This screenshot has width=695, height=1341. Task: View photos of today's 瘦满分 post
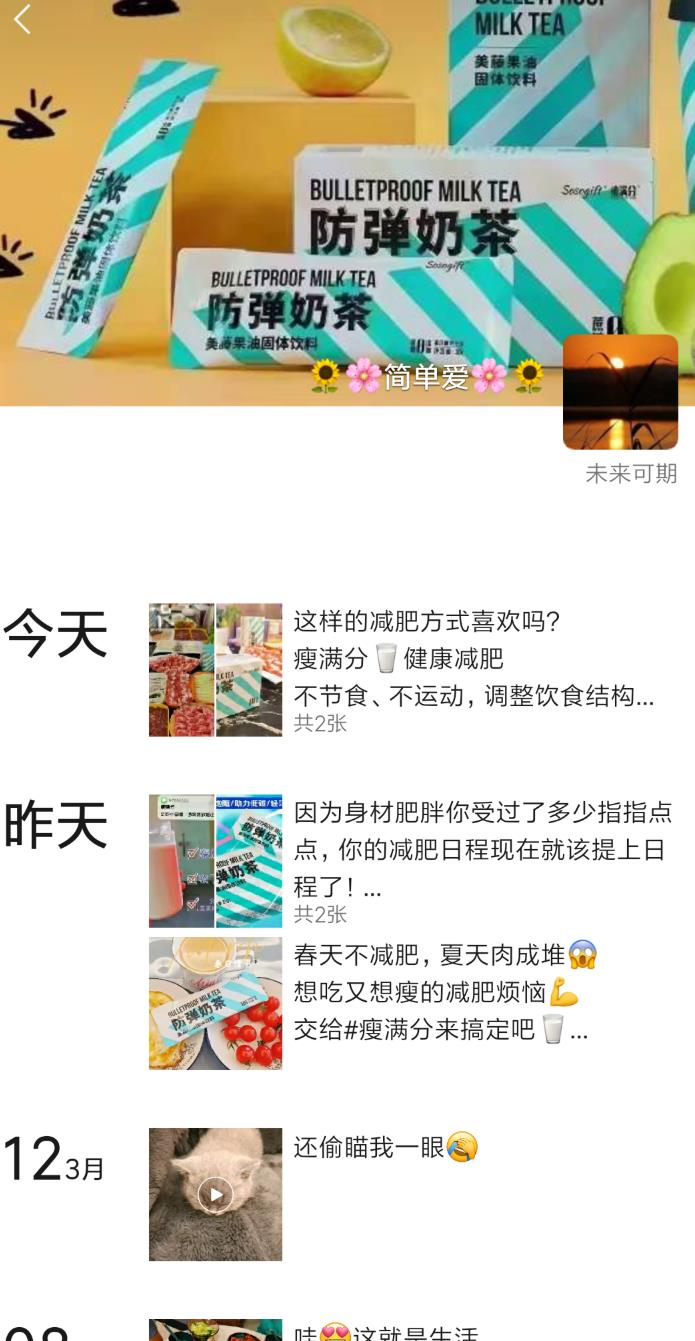click(215, 670)
